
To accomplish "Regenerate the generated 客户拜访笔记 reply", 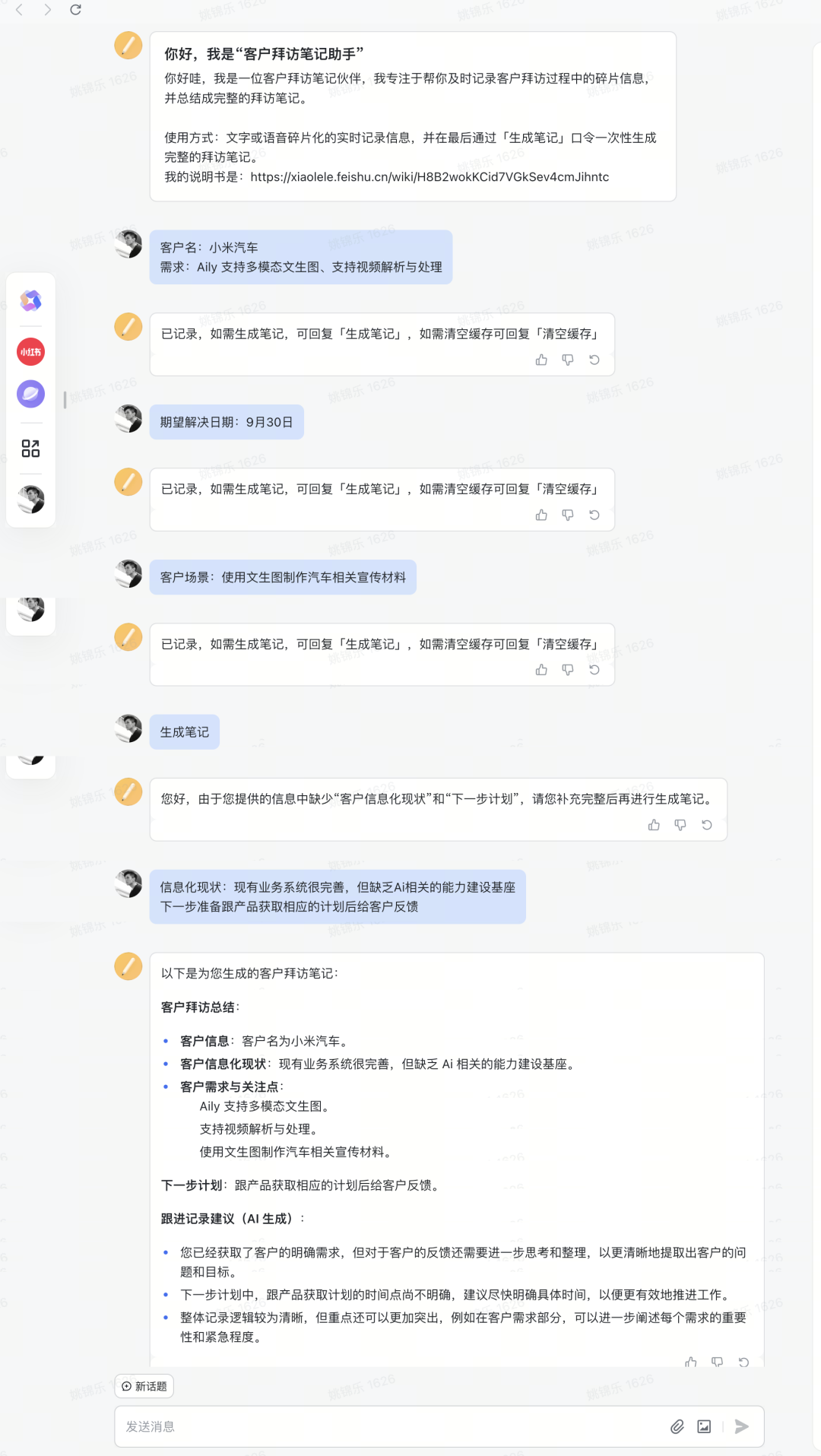I will click(744, 1362).
